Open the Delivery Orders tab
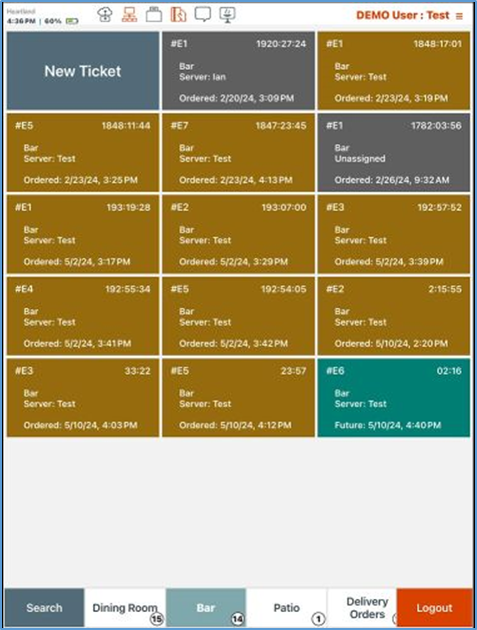477x630 pixels. pyautogui.click(x=362, y=608)
